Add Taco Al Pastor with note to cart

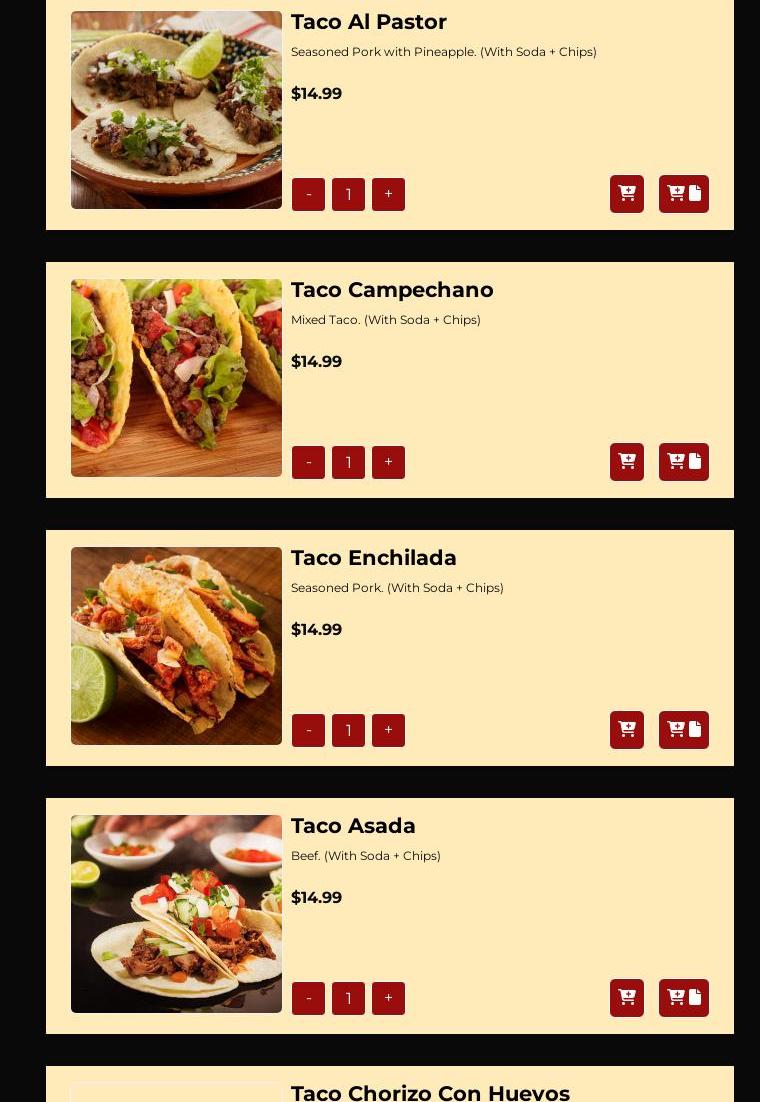point(684,194)
